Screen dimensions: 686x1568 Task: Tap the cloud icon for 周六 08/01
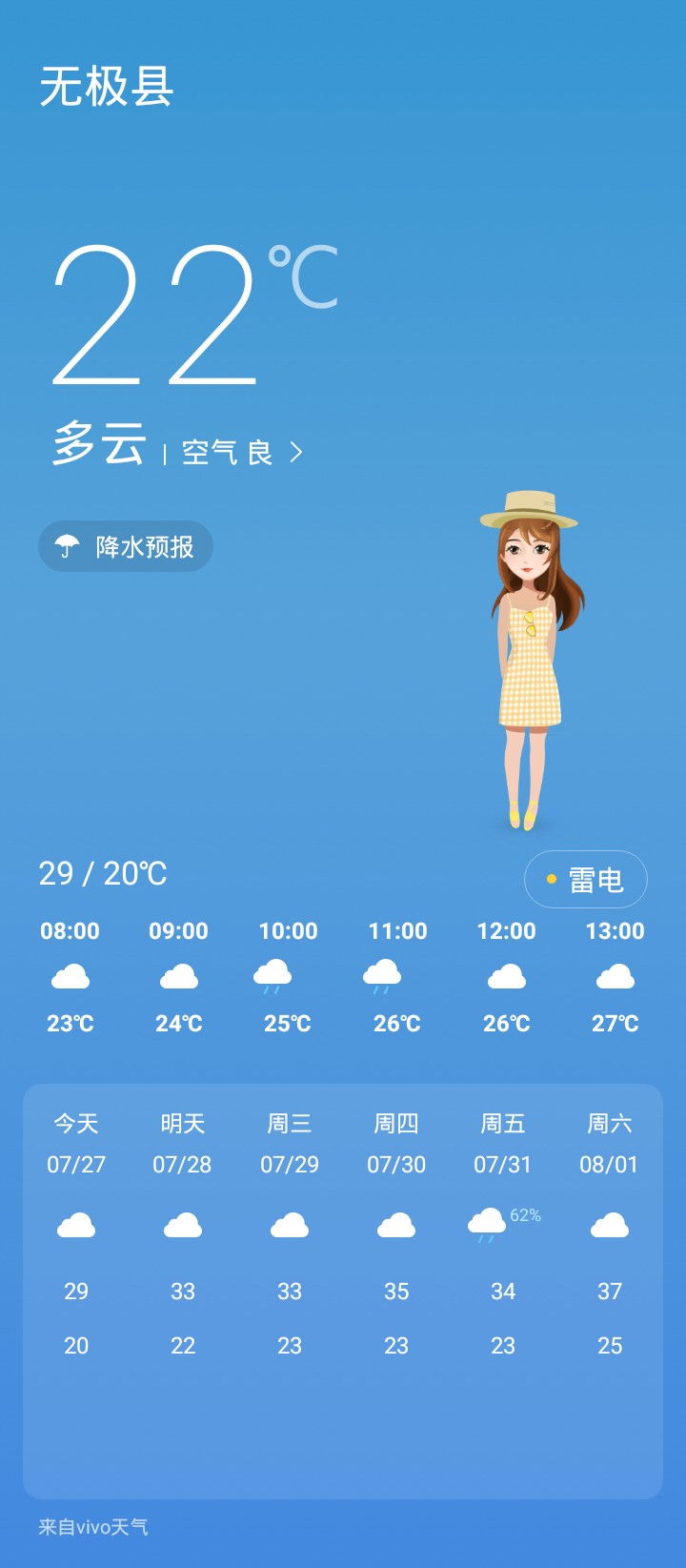click(610, 1225)
